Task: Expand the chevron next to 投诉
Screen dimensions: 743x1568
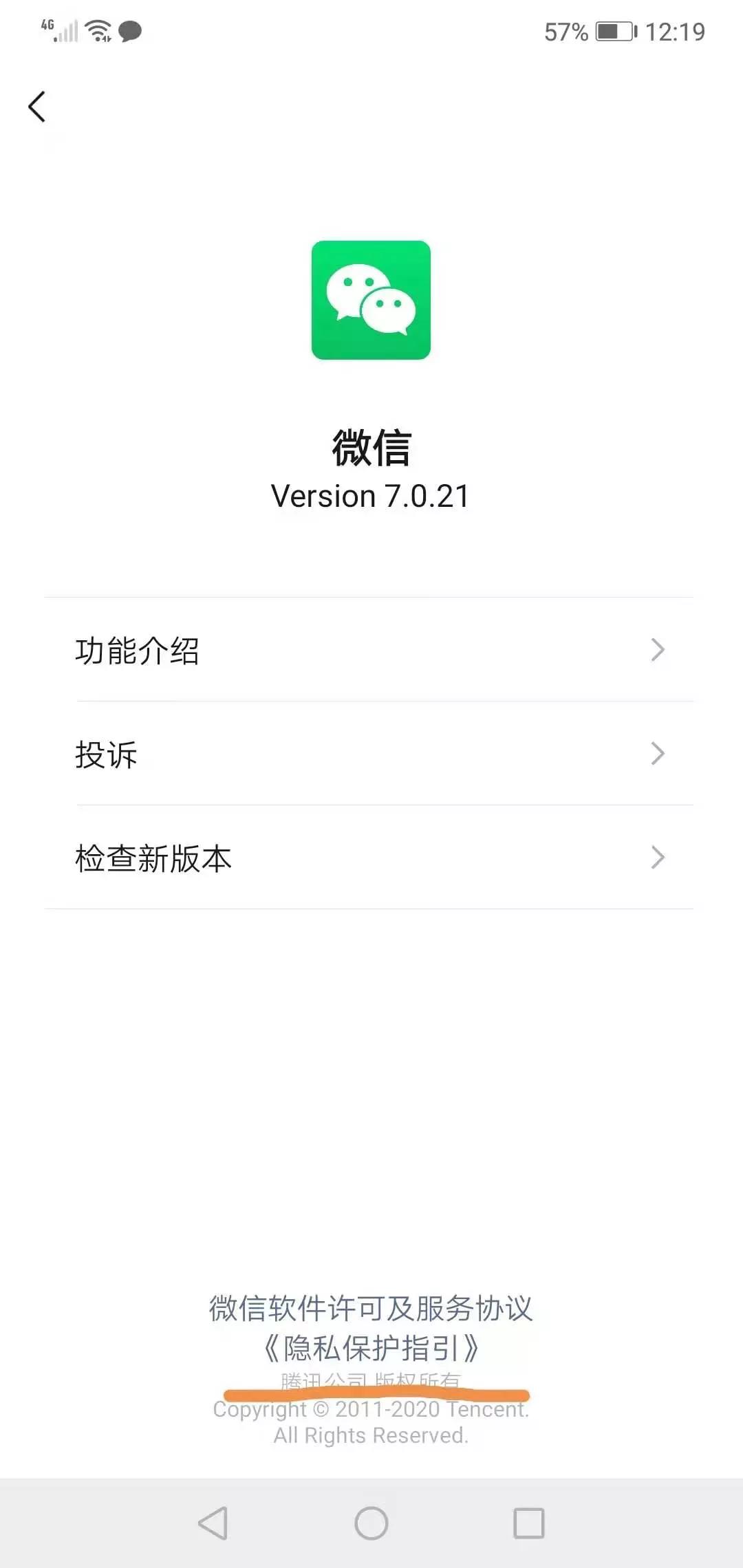Action: coord(658,754)
